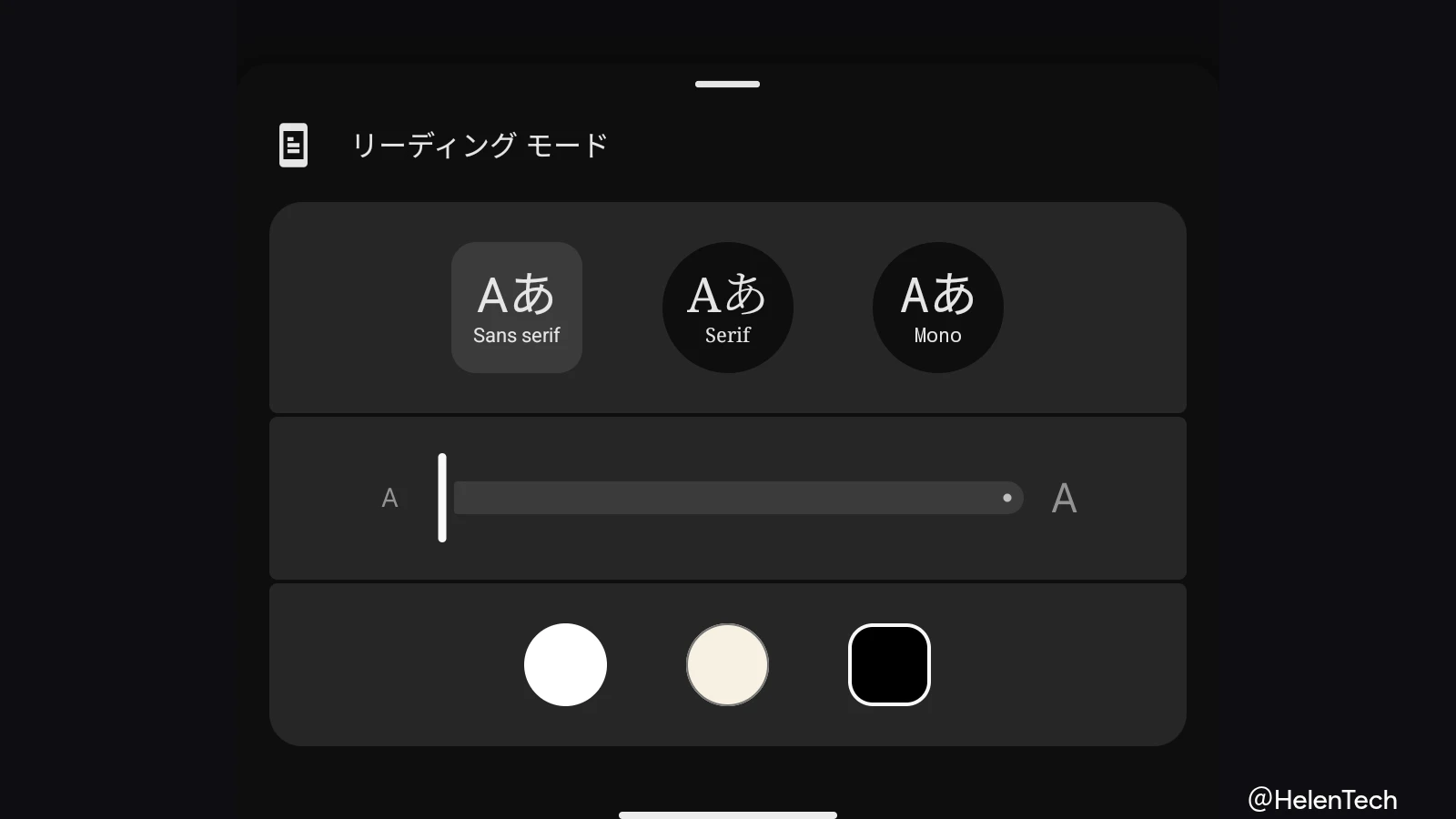The height and width of the screenshot is (819, 1456).
Task: Select the cream sepia background color
Action: click(x=727, y=664)
